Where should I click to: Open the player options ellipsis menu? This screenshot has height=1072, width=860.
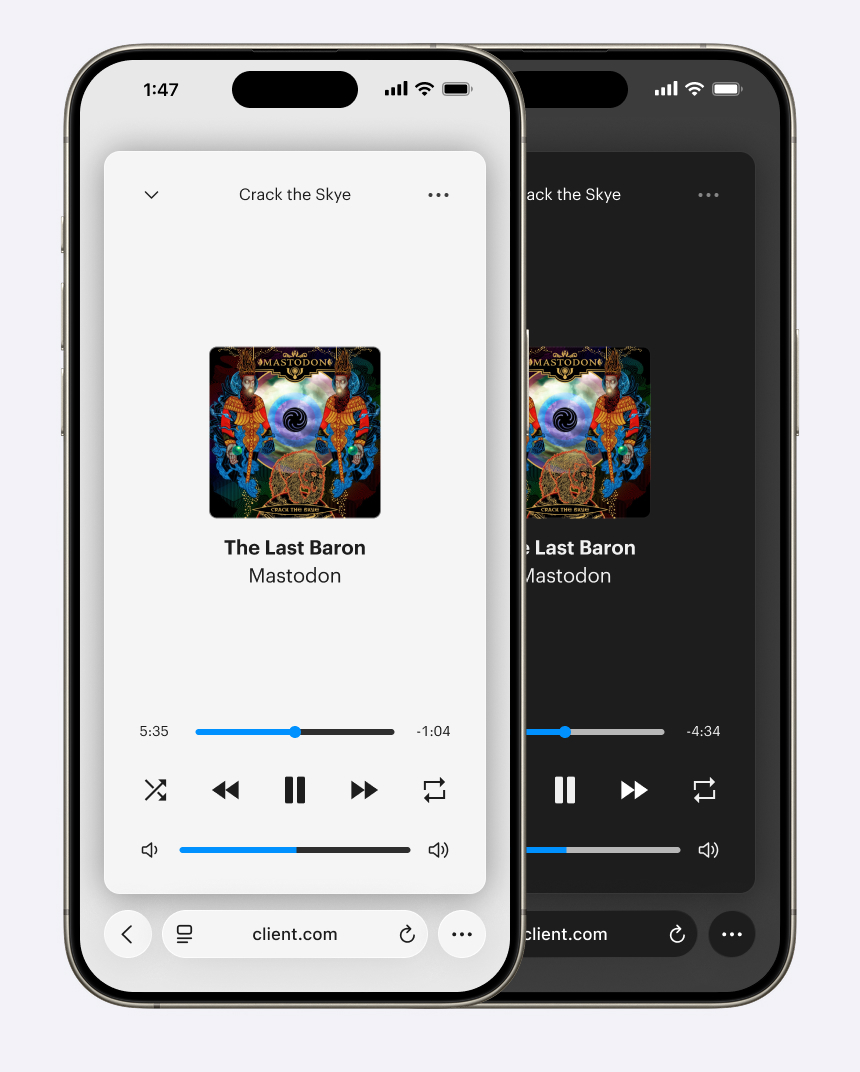(438, 195)
